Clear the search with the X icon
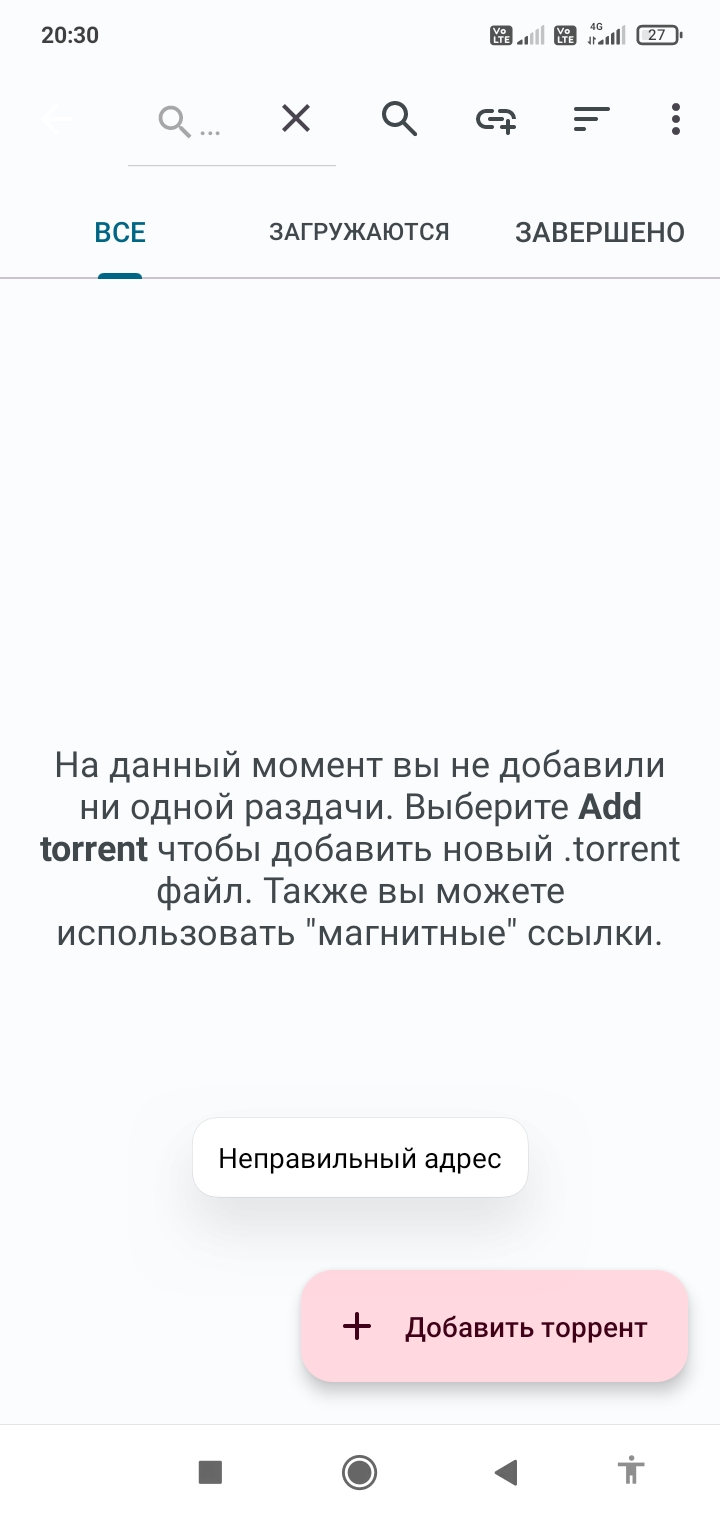Image resolution: width=720 pixels, height=1520 pixels. click(296, 119)
